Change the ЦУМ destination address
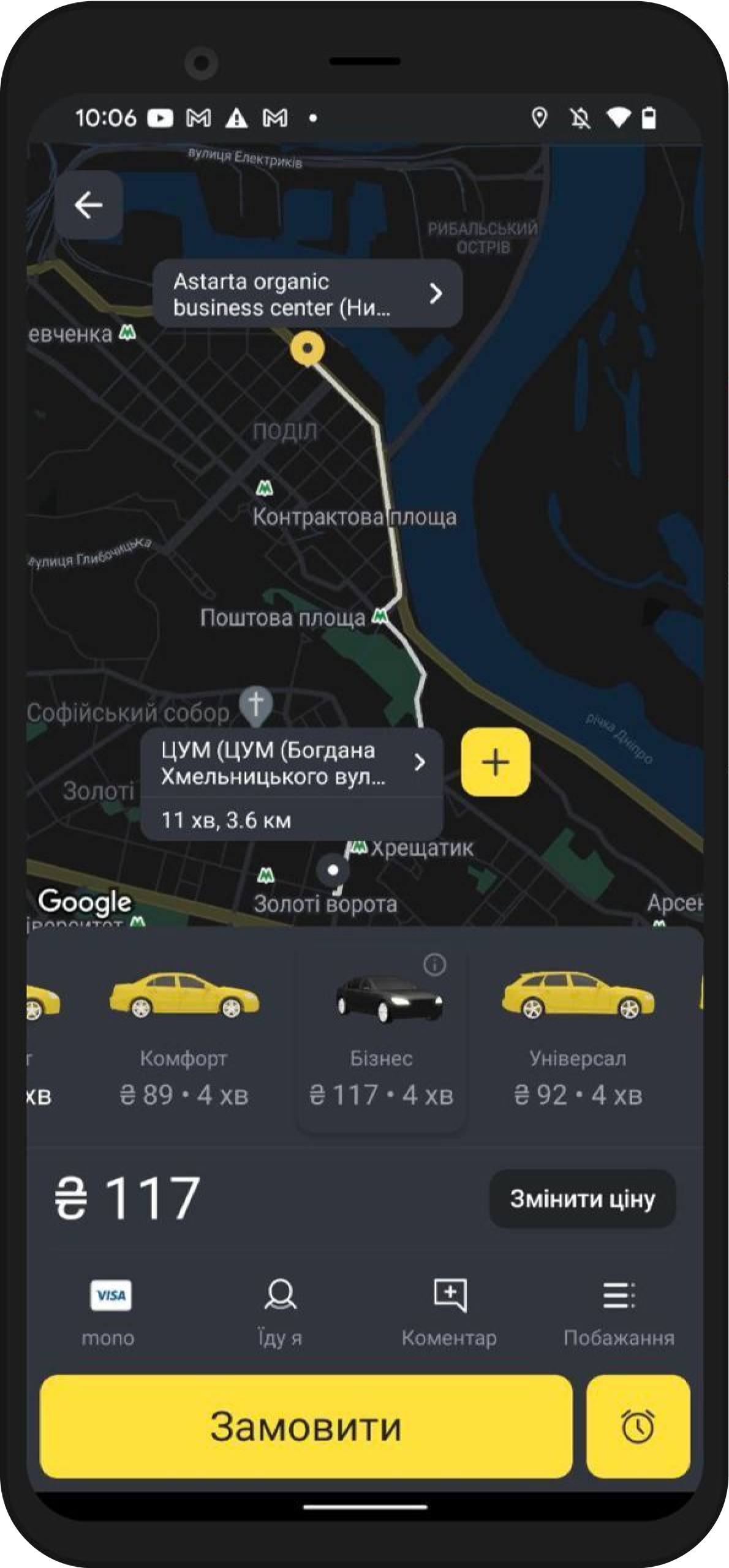The width and height of the screenshot is (729, 1568). point(291,763)
